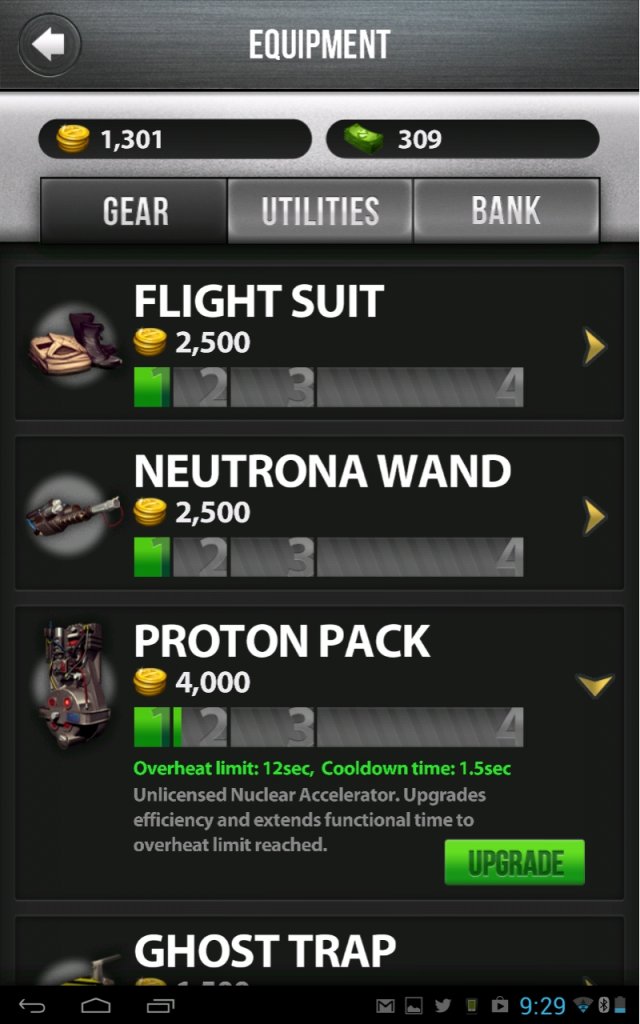640x1024 pixels.
Task: Upgrade the Proton Pack
Action: [514, 862]
